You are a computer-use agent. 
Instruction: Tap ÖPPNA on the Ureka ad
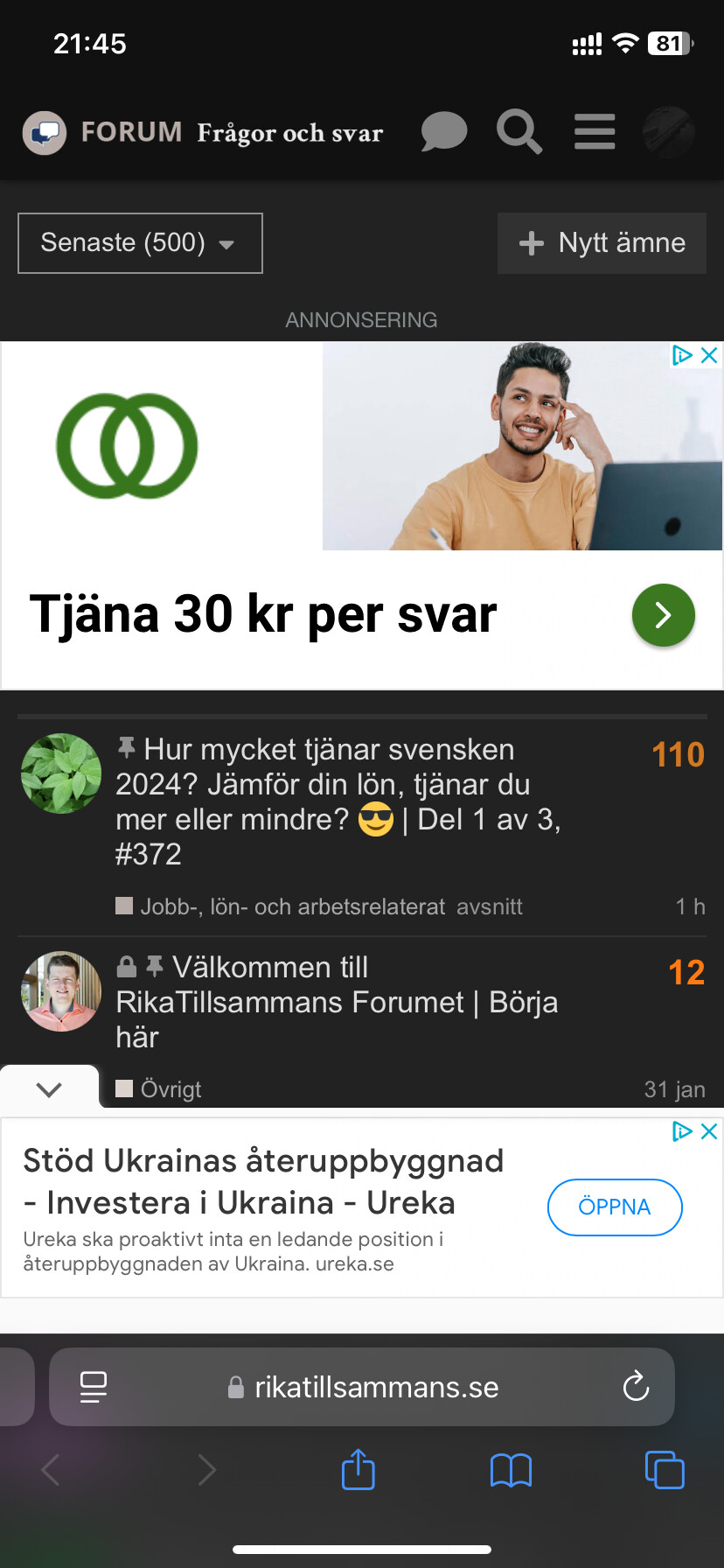[615, 1207]
